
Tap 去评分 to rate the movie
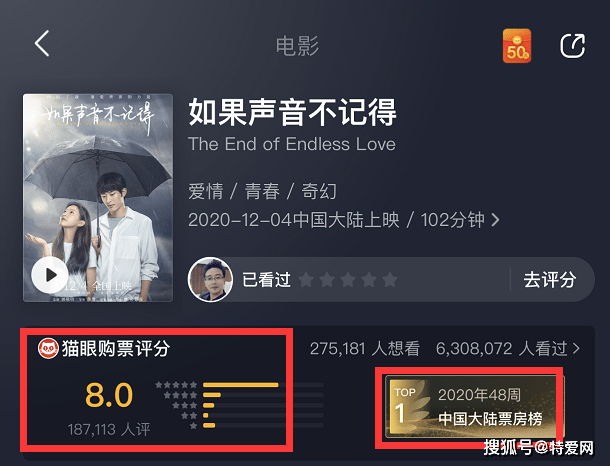549,279
